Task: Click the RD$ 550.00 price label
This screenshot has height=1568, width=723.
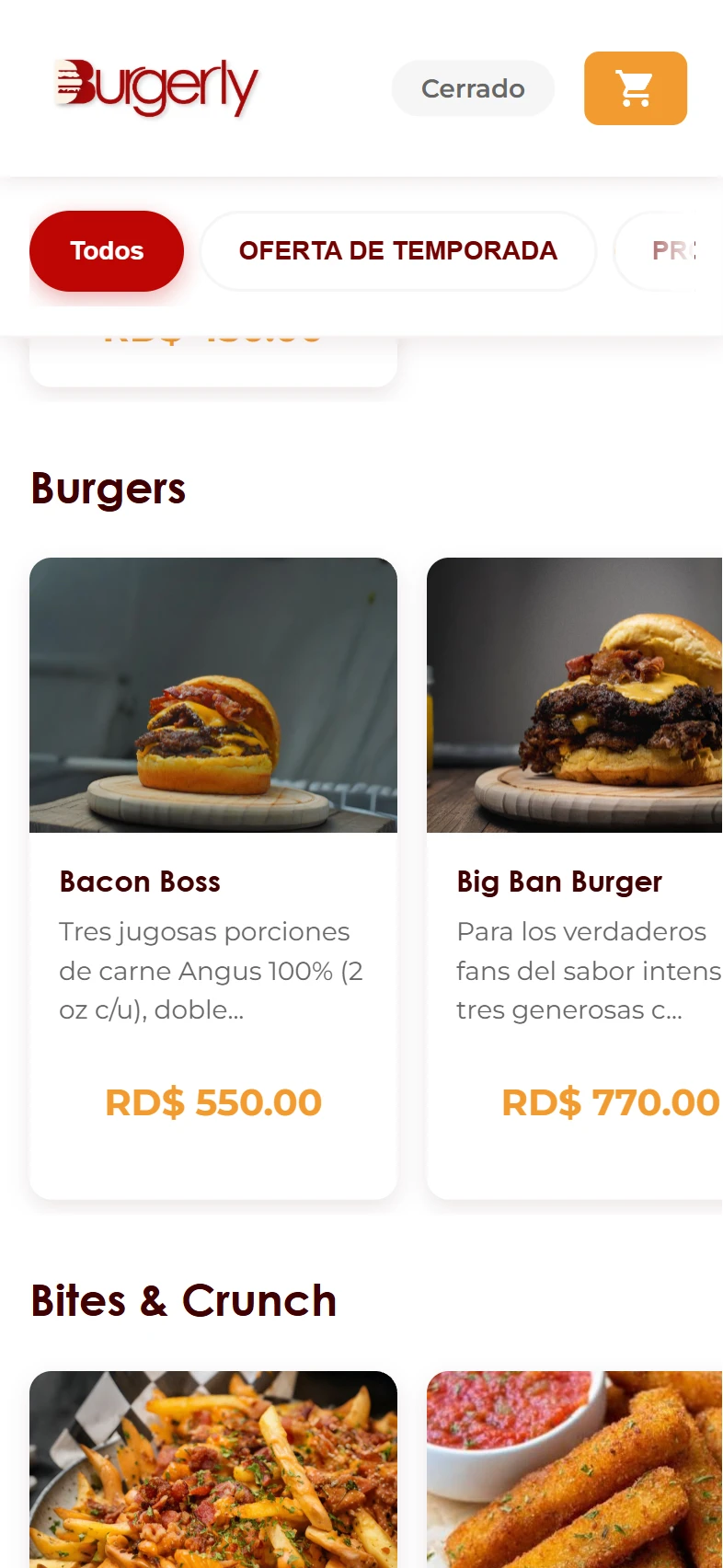Action: (212, 1101)
